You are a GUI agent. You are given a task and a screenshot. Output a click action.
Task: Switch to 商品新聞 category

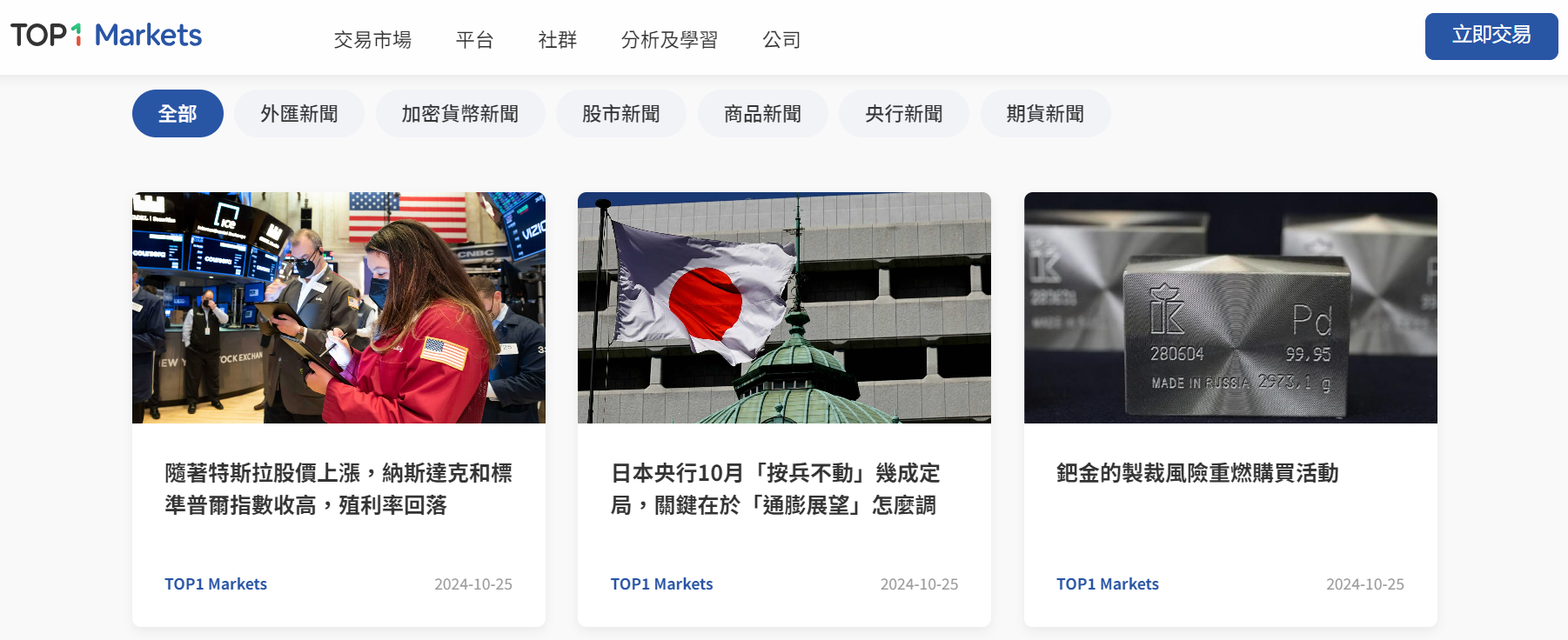point(762,114)
